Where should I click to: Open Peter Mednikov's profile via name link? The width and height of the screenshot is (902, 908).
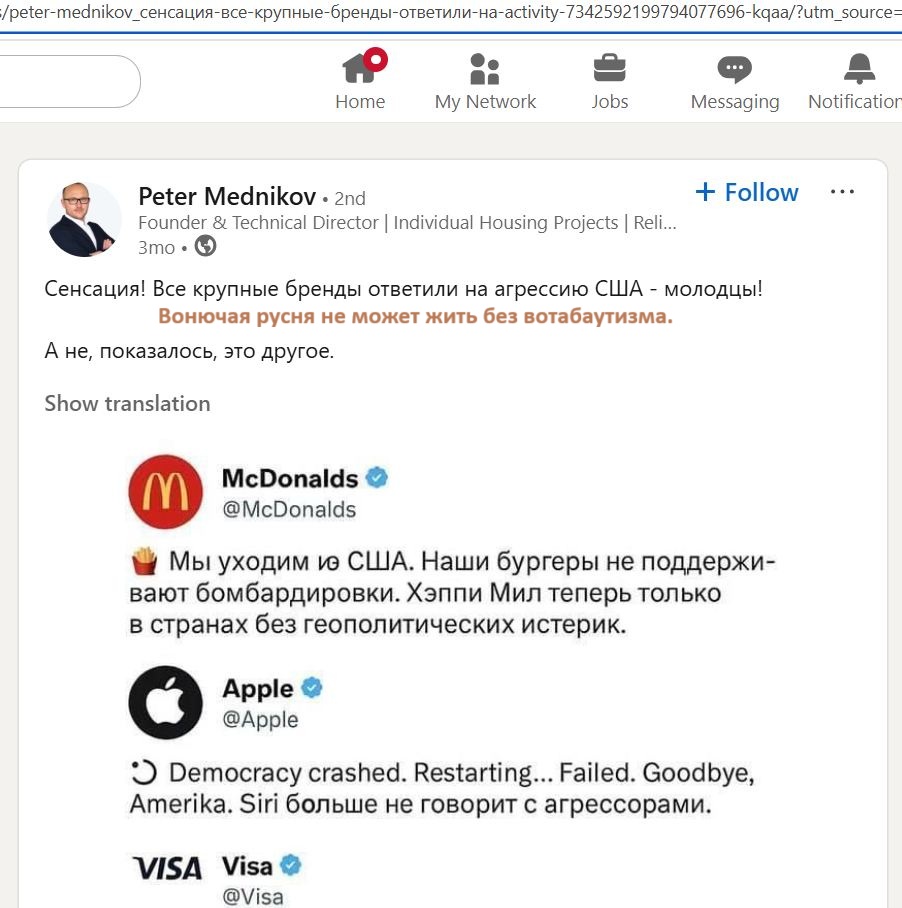(226, 196)
